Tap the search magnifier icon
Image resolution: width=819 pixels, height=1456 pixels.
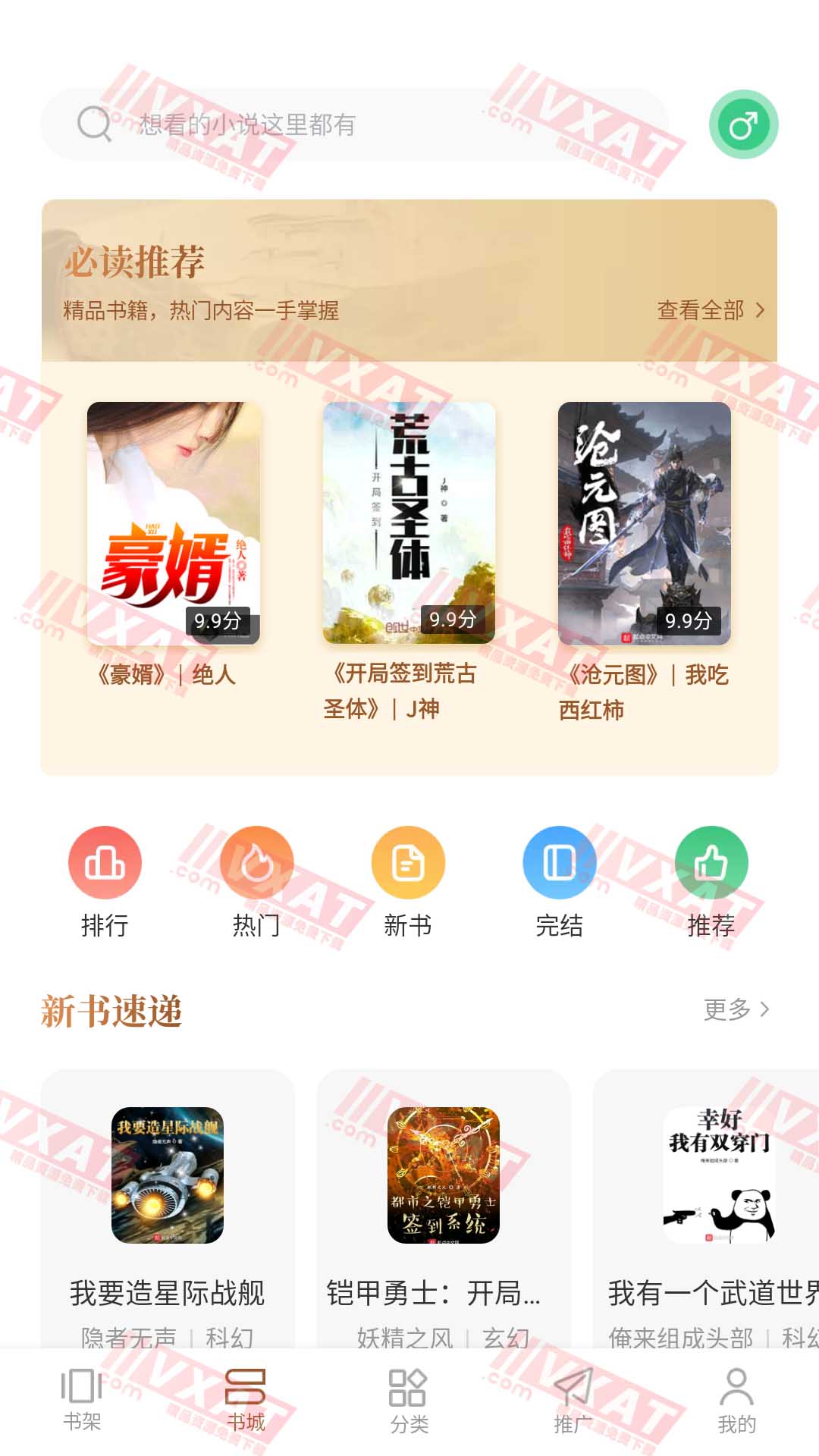point(93,124)
